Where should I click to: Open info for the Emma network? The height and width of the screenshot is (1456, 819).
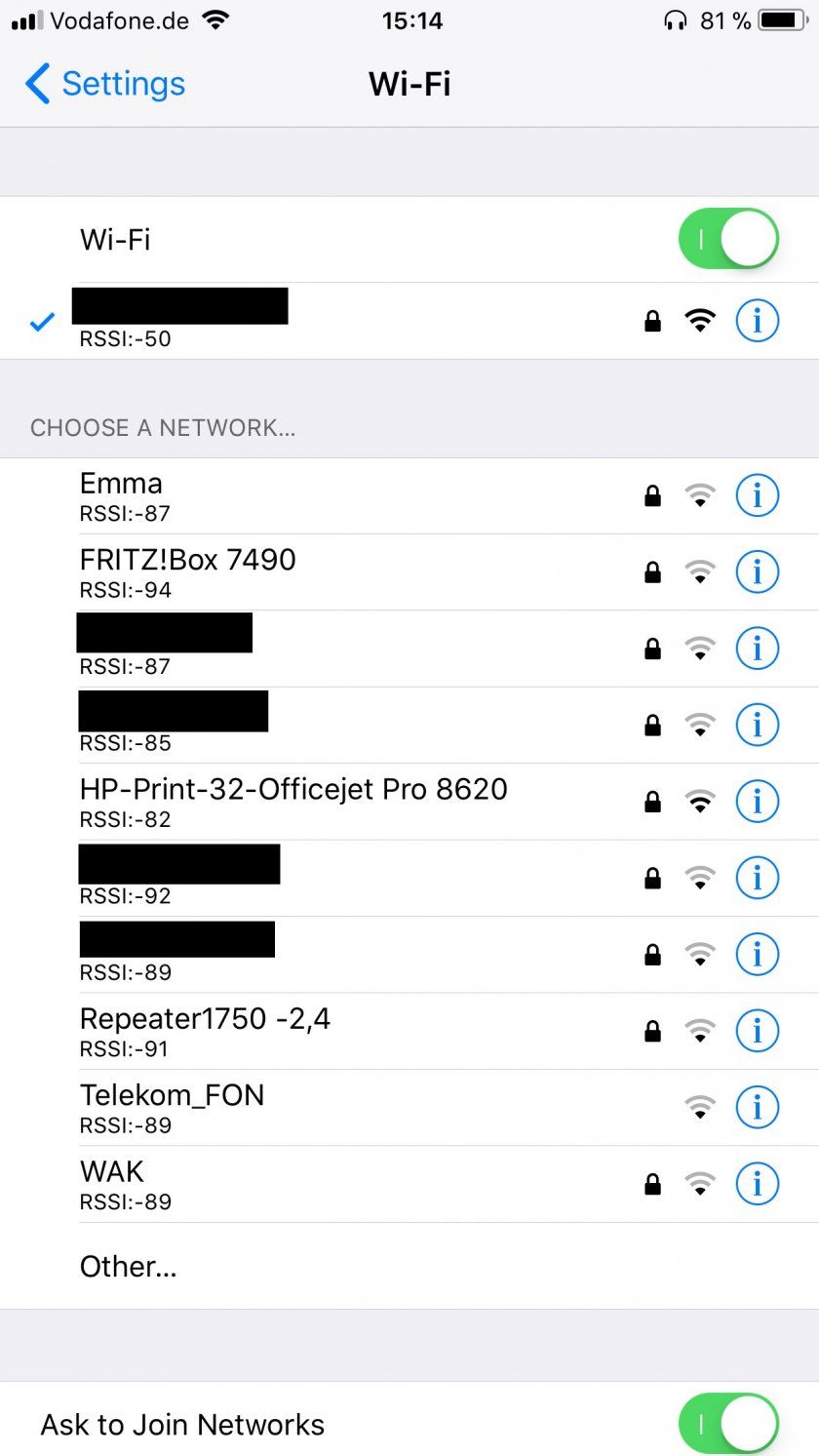point(757,494)
